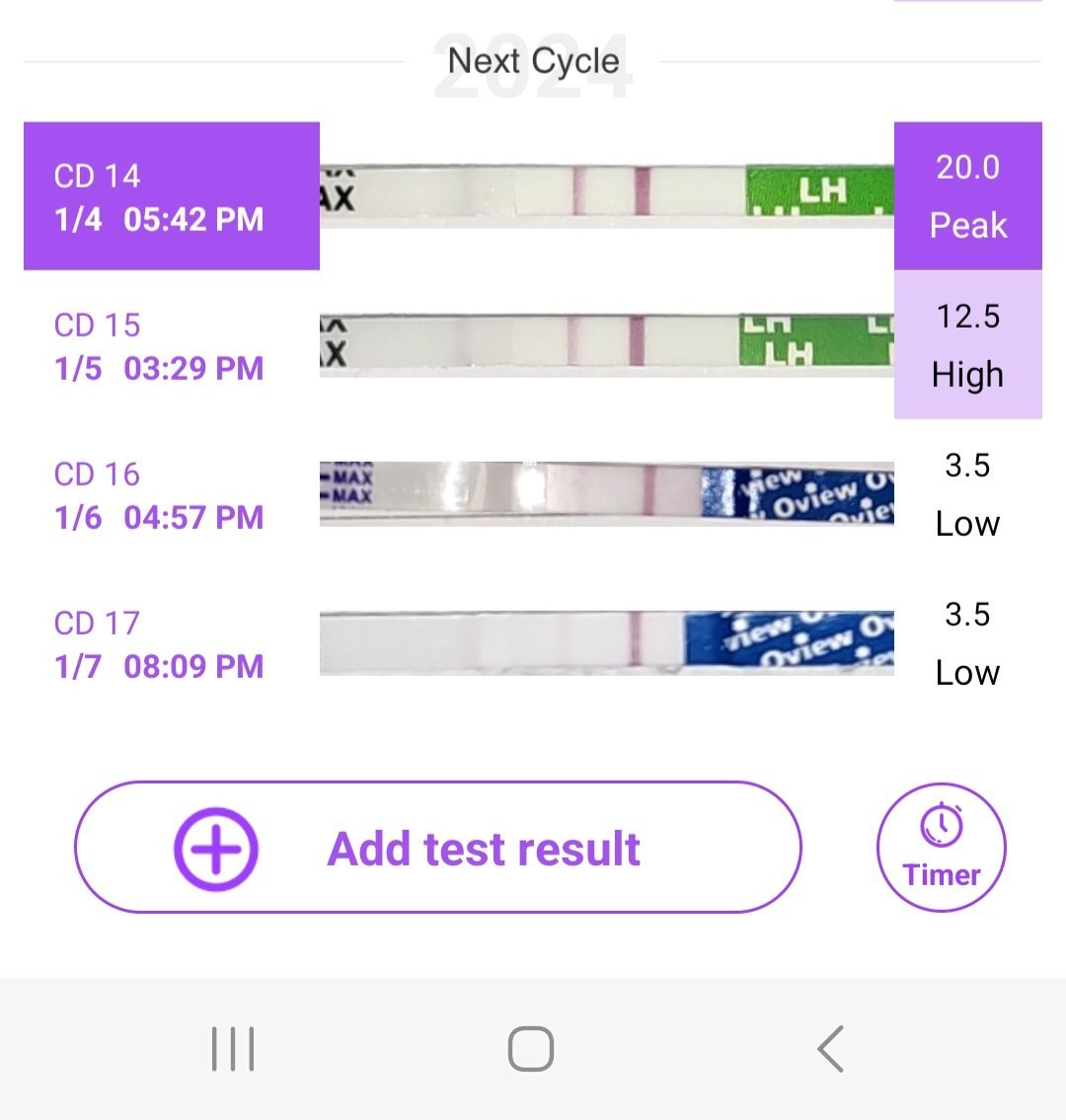Open the Timer
This screenshot has height=1120, width=1066.
point(941,847)
